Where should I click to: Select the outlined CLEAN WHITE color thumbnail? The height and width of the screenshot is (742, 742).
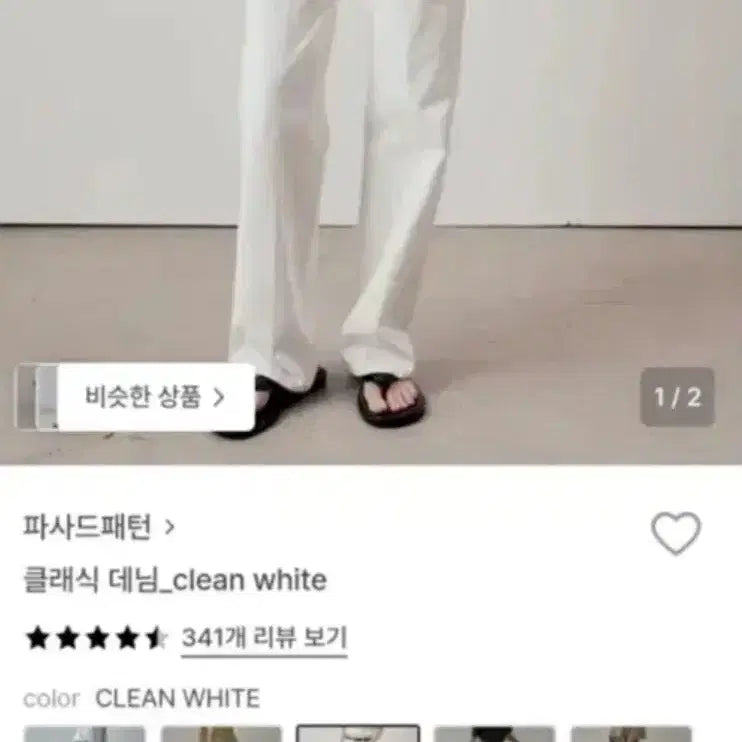coord(358,733)
